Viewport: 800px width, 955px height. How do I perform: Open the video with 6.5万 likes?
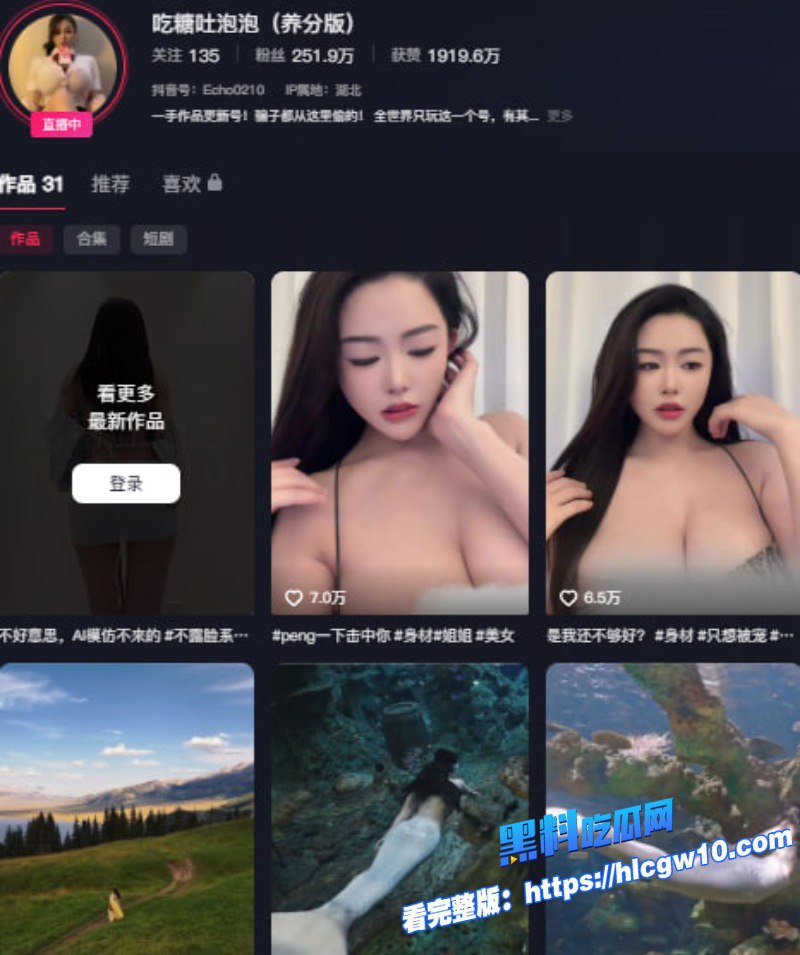click(x=673, y=443)
